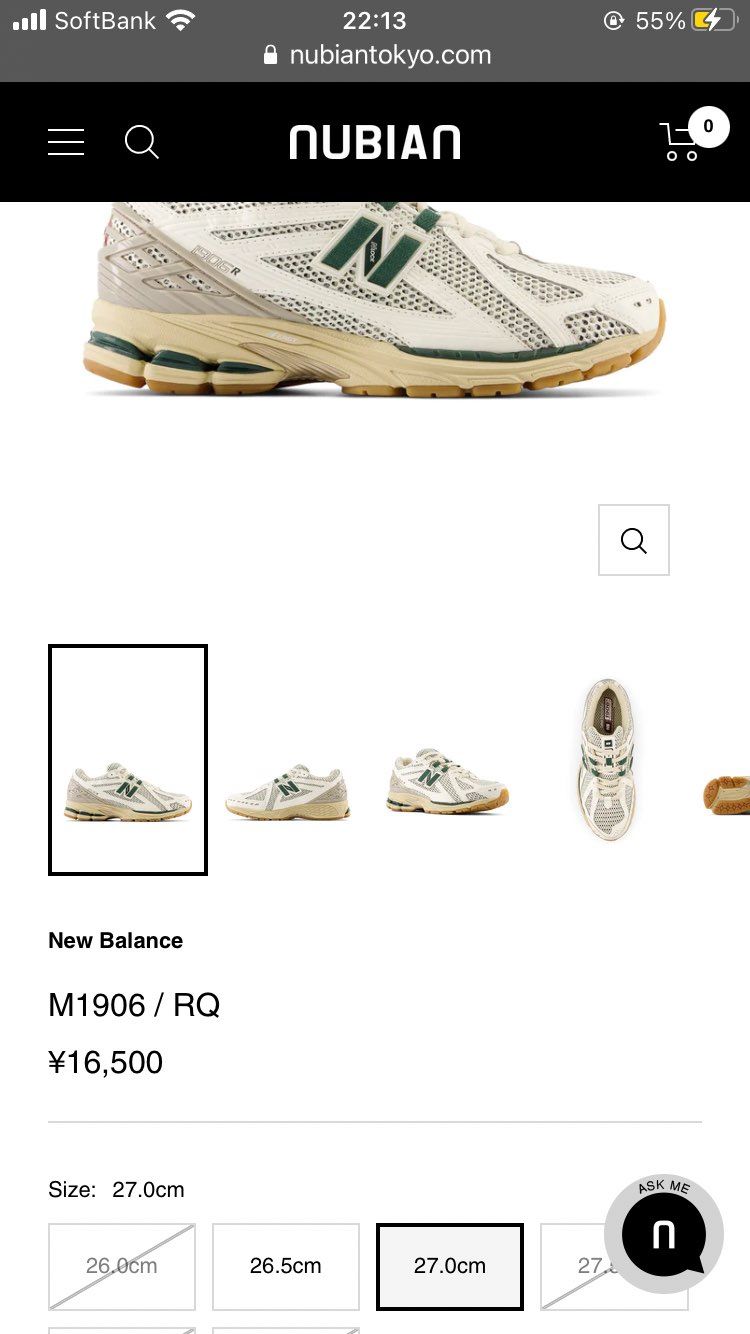Open the search magnifier in header
This screenshot has width=750, height=1334.
(x=141, y=142)
